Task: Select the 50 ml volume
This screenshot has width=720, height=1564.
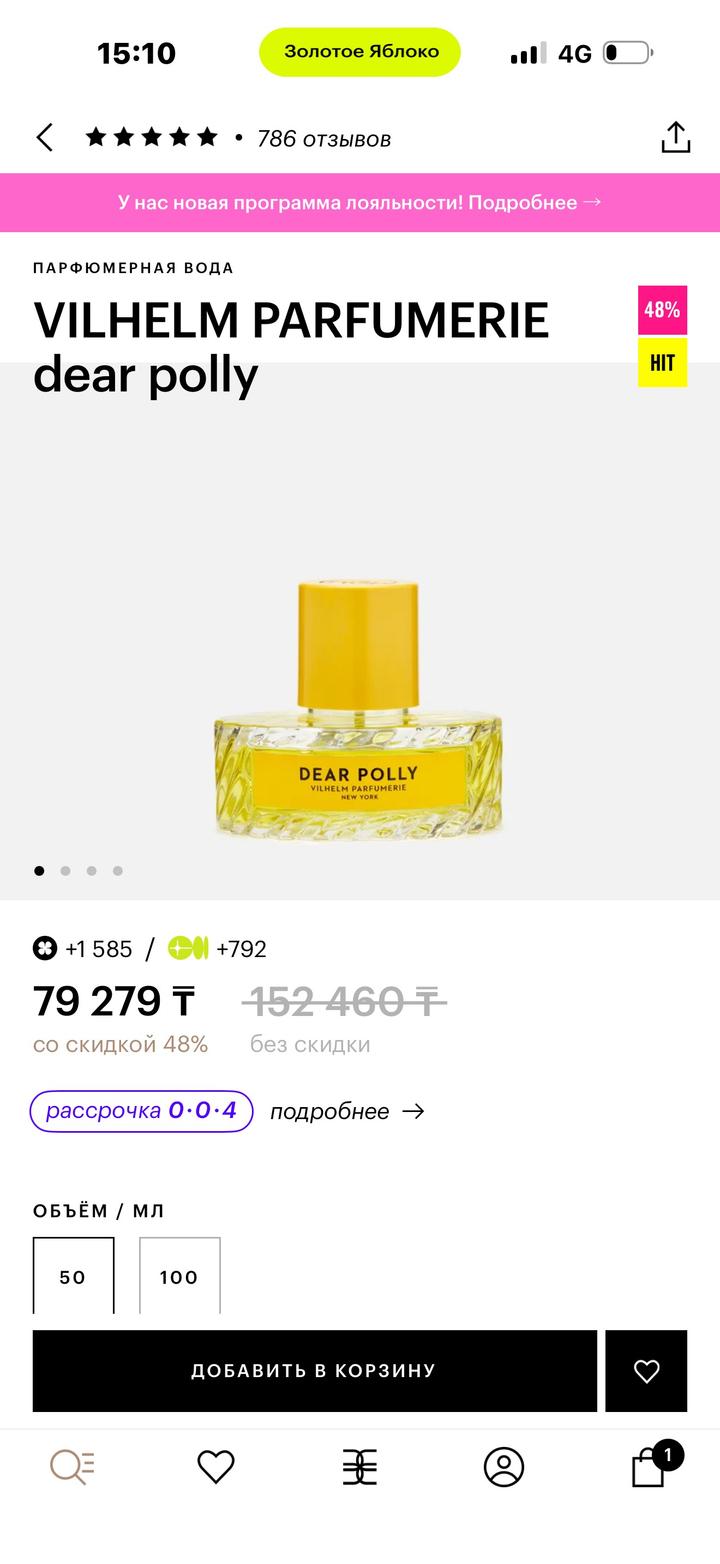Action: tap(73, 1276)
